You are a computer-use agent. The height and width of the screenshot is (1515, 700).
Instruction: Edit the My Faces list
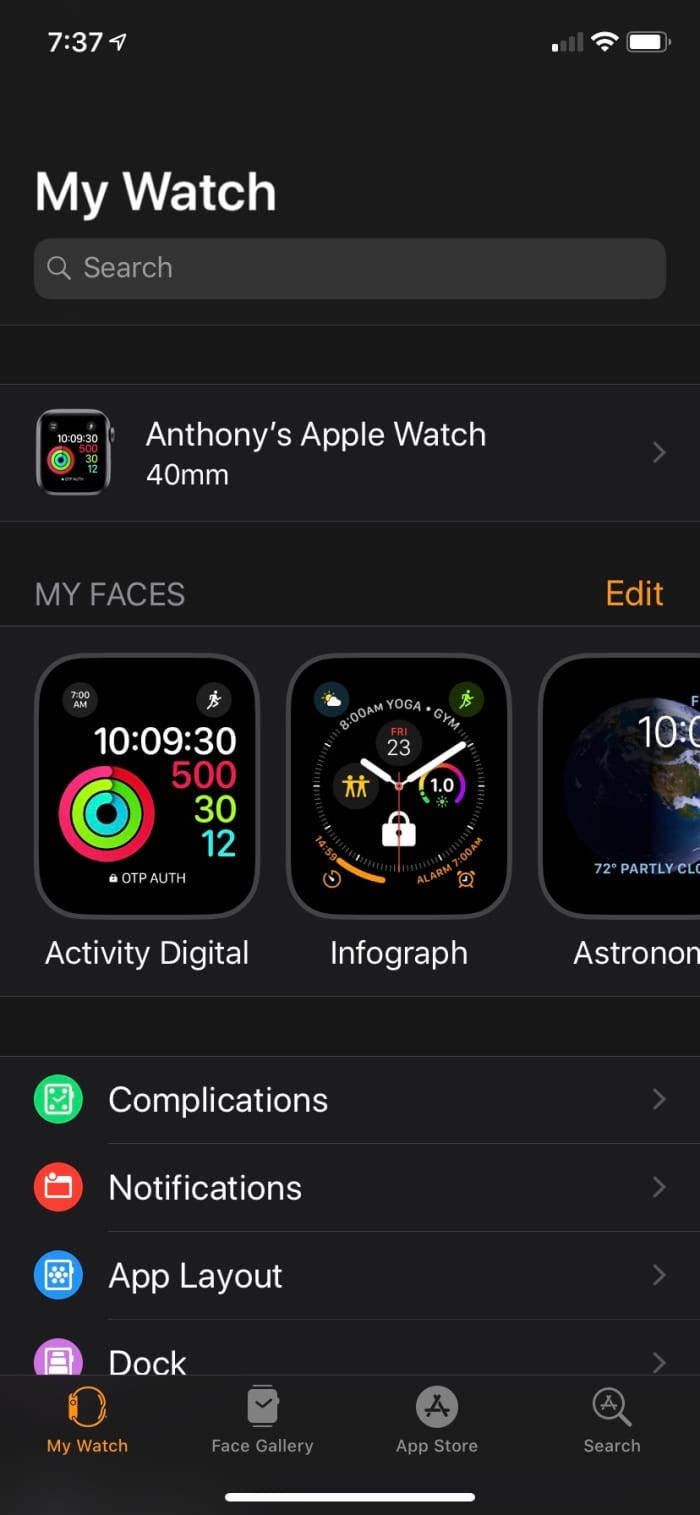point(634,593)
